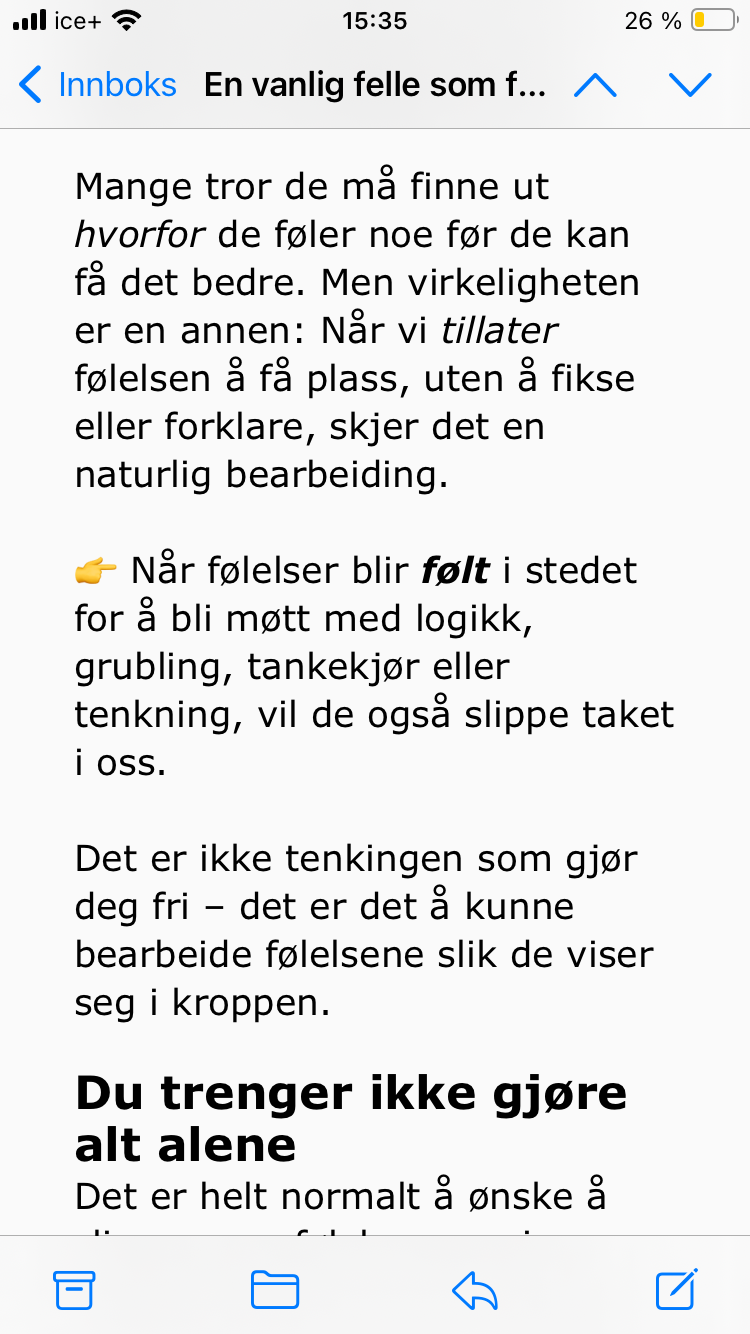The width and height of the screenshot is (750, 1334).
Task: Show the next email with down arrow
Action: point(690,85)
